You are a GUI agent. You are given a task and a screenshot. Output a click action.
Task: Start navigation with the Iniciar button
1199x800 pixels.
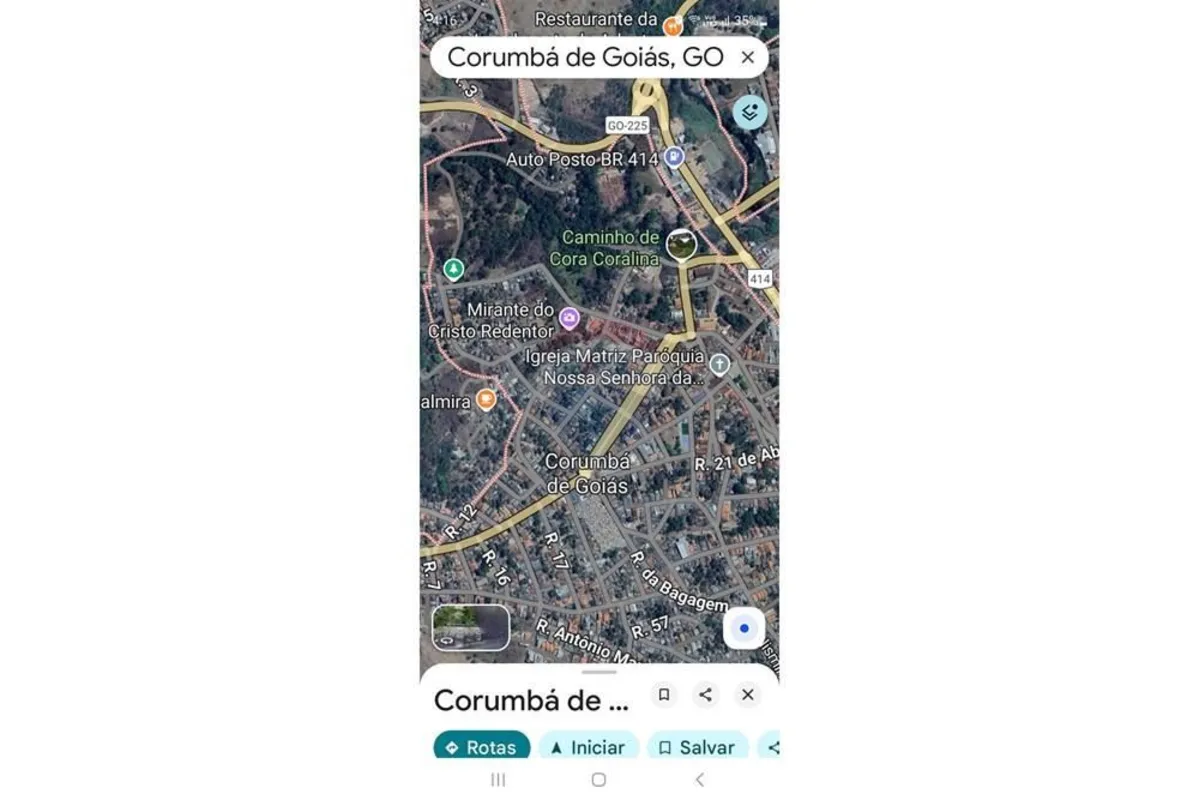coord(589,747)
